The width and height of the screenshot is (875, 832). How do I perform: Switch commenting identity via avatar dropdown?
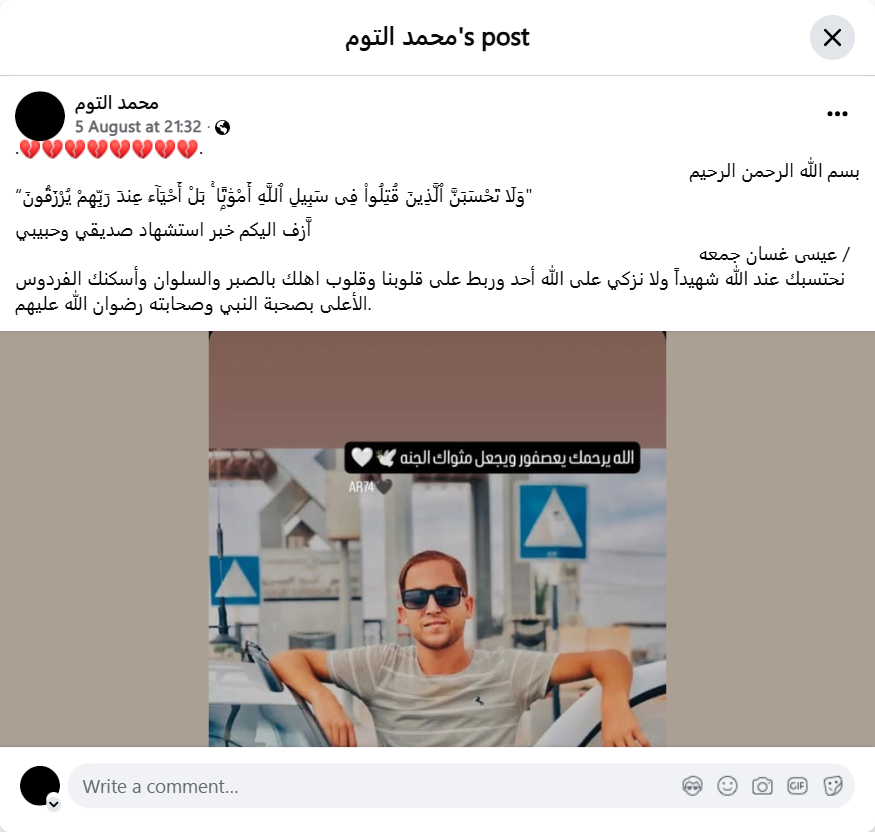click(x=53, y=803)
